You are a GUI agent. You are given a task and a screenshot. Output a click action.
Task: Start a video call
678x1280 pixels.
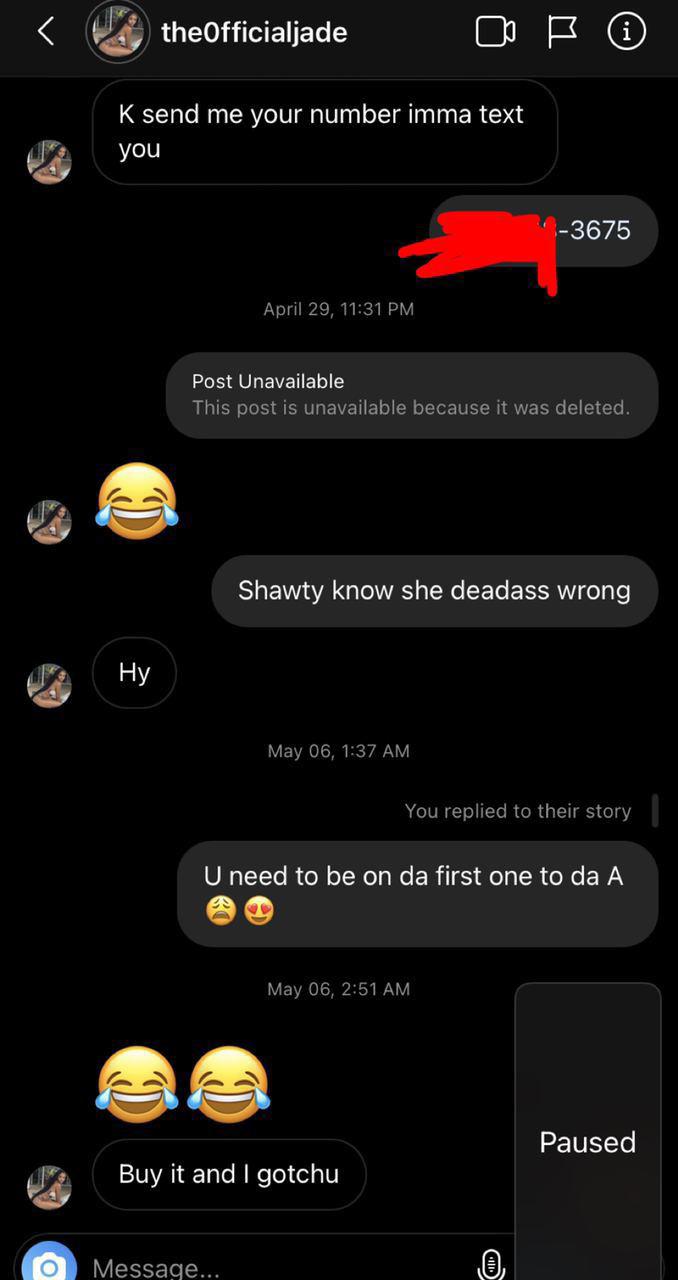click(495, 32)
